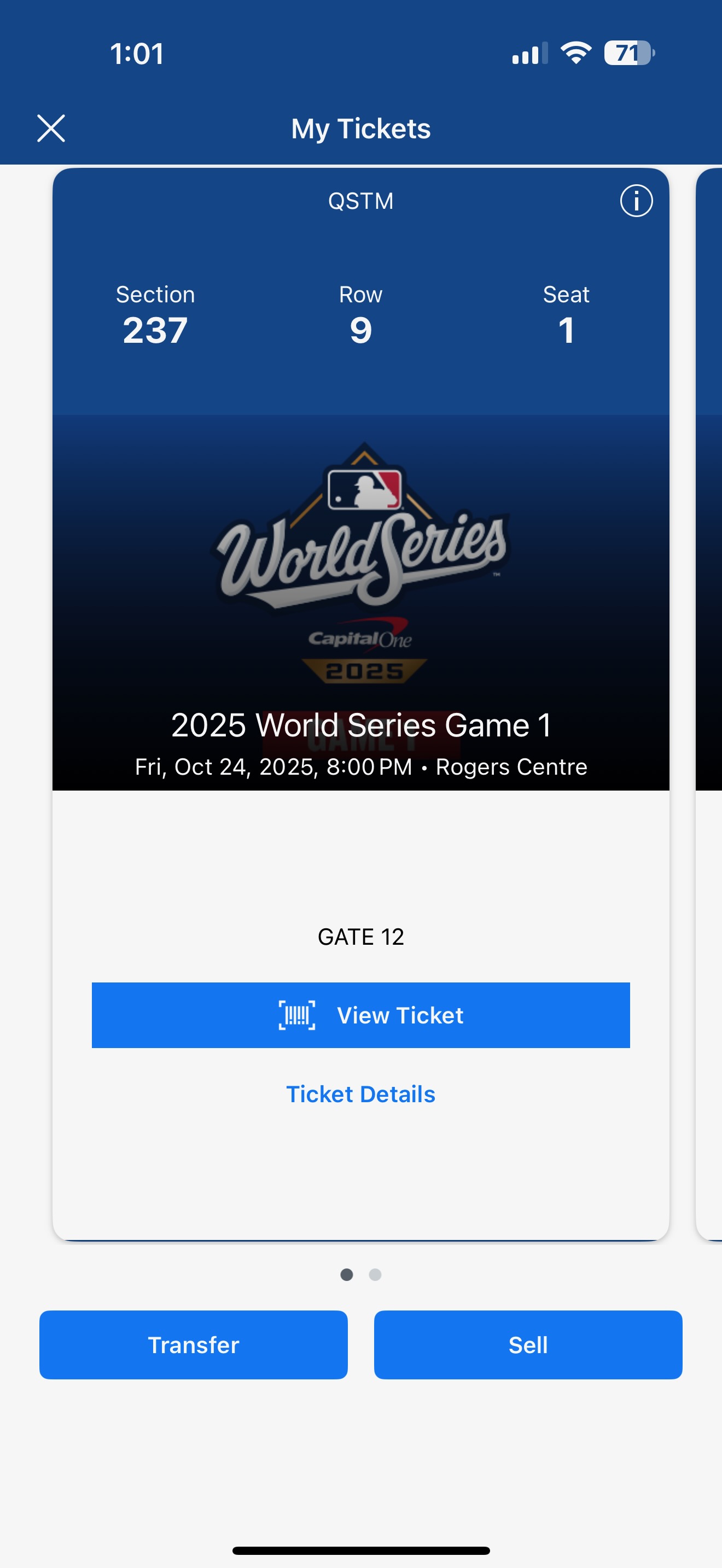This screenshot has width=722, height=1568.
Task: Open Ticket Details link
Action: [x=360, y=1094]
